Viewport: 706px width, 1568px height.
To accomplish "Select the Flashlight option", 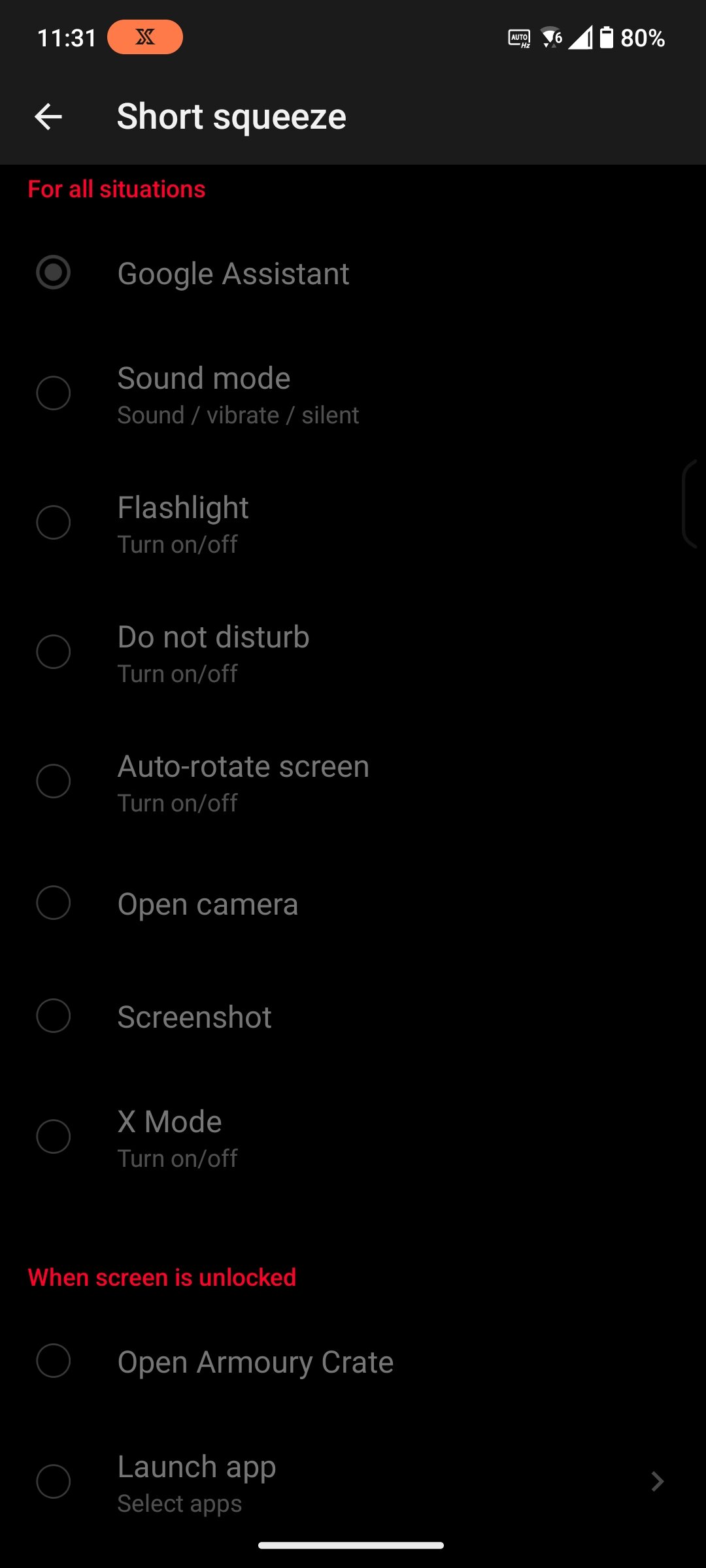I will pyautogui.click(x=353, y=523).
